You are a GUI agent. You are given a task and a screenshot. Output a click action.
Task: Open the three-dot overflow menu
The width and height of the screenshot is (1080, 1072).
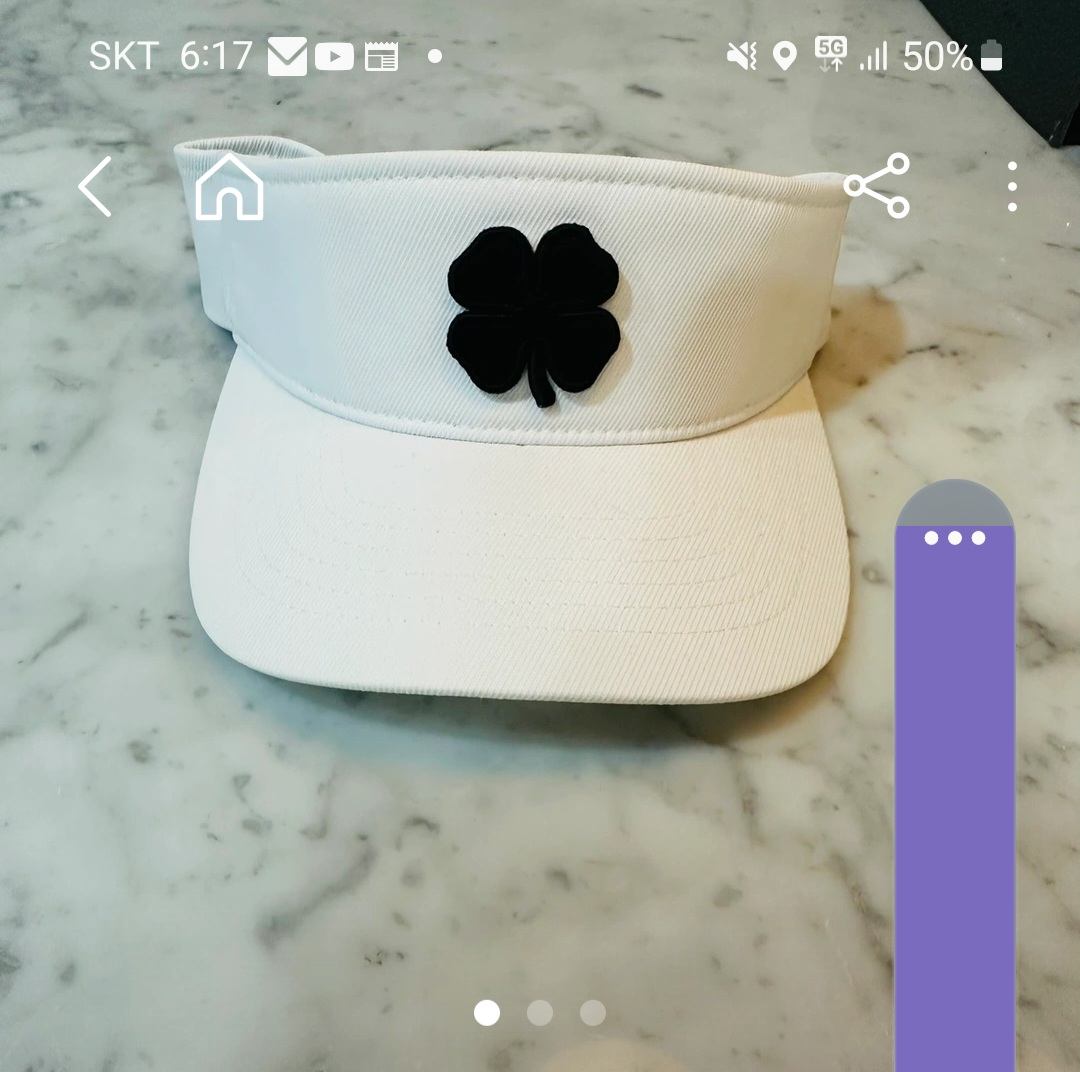(1012, 187)
